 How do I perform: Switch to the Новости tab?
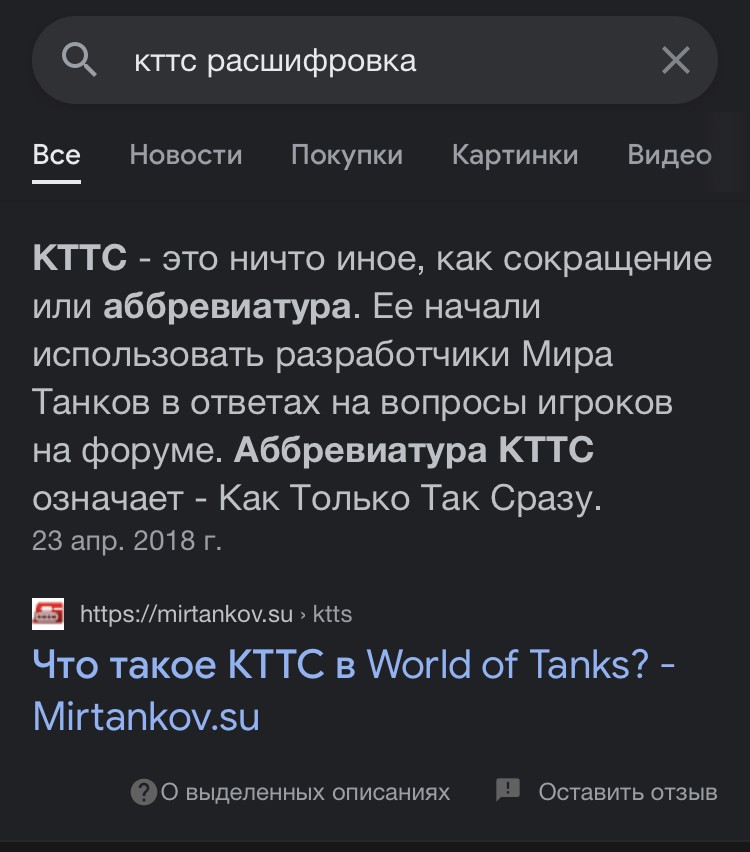coord(186,155)
